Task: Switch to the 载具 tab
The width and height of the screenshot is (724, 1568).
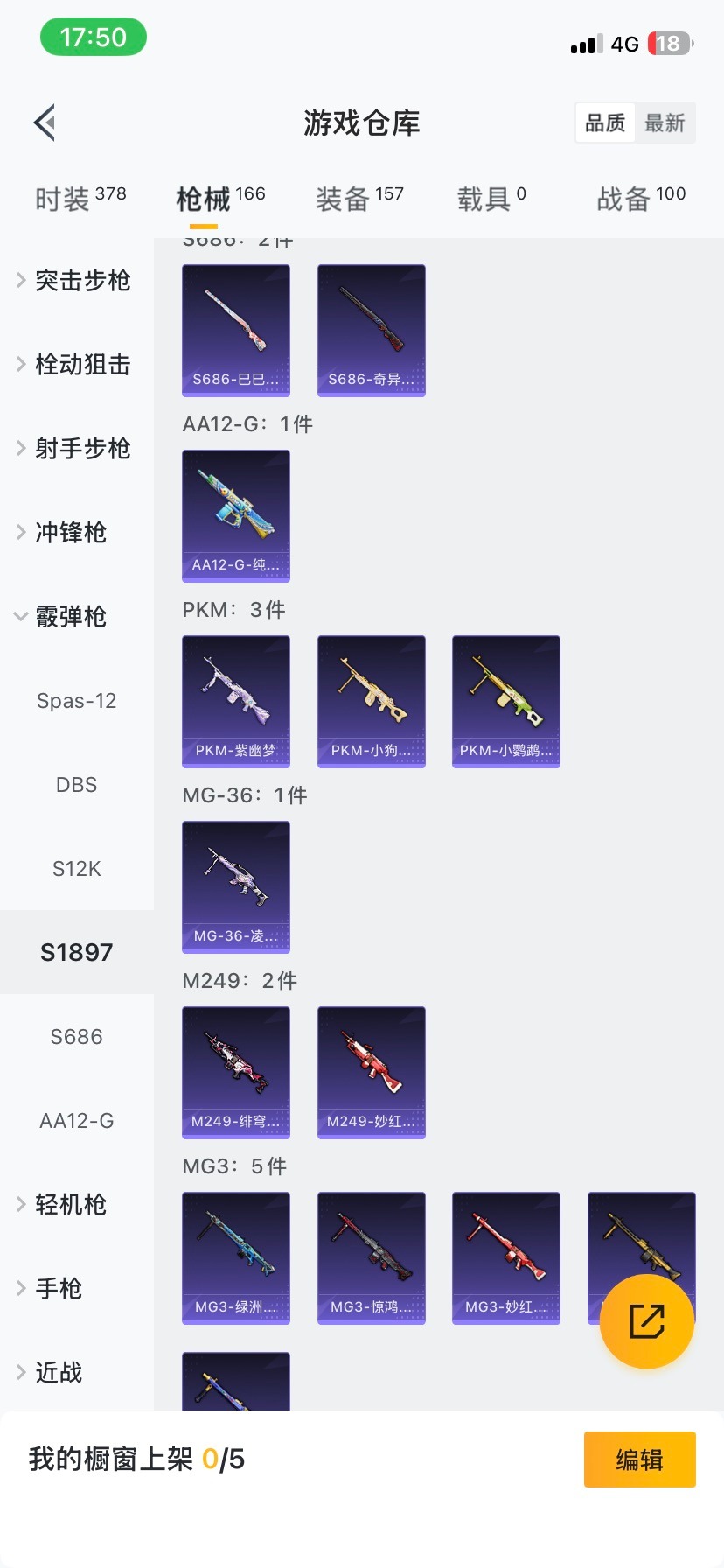Action: [491, 199]
